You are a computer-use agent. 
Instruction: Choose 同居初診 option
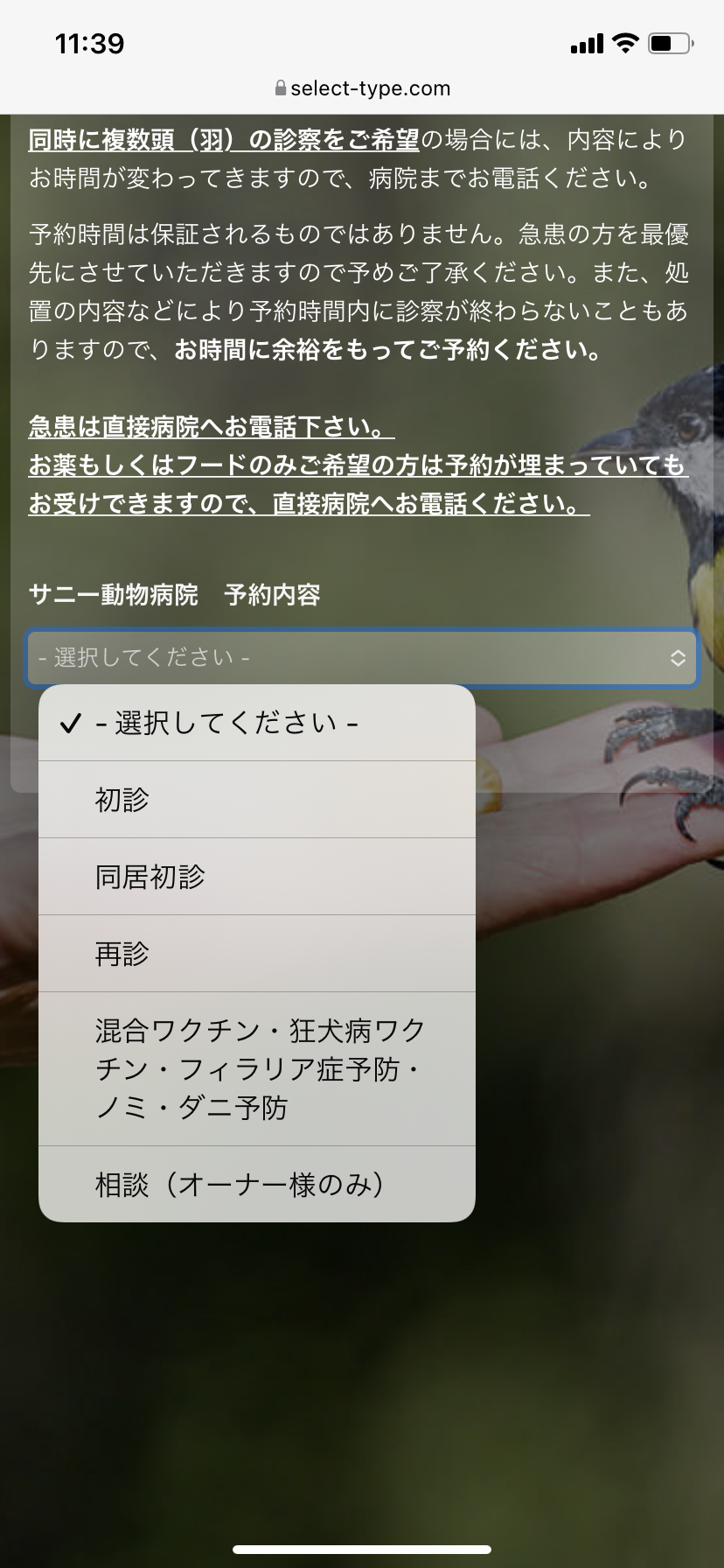pos(255,877)
